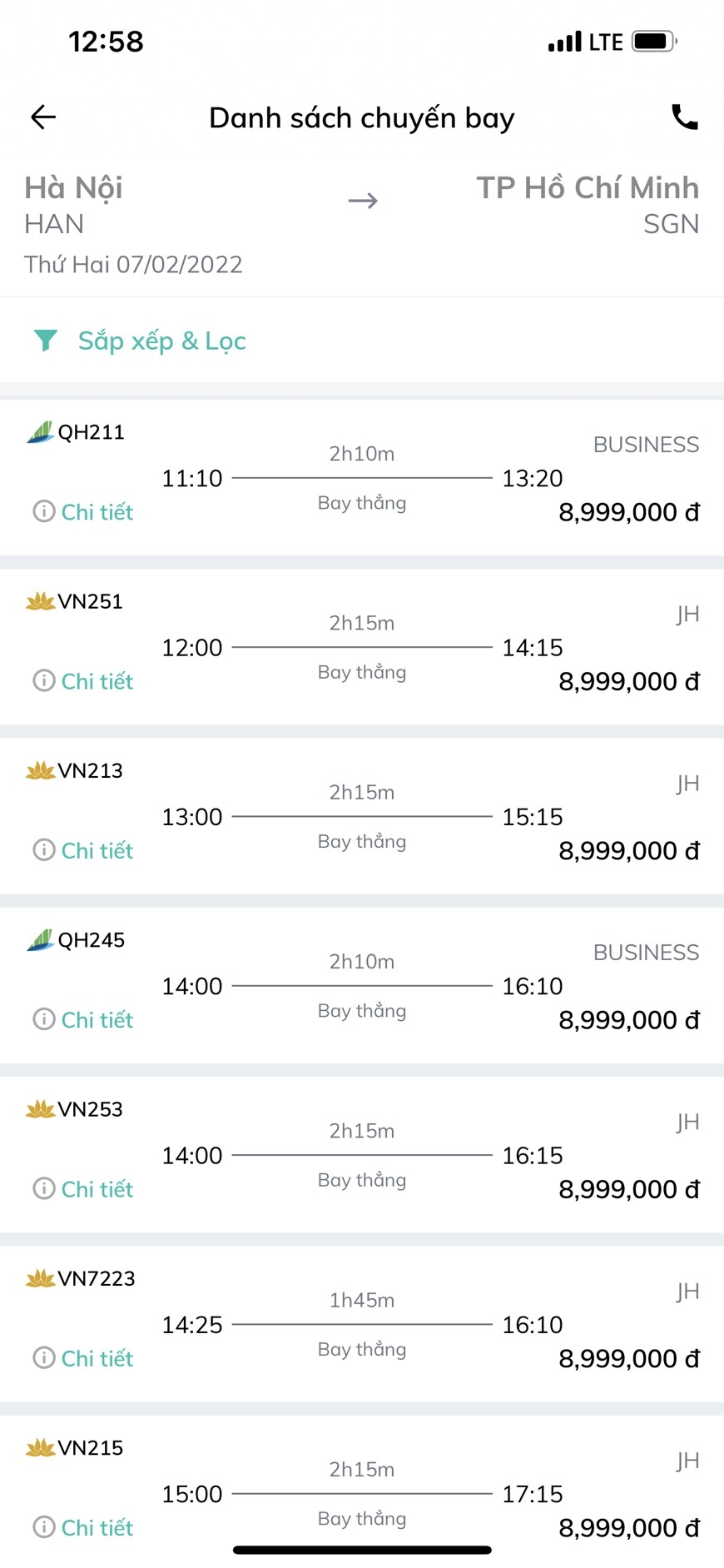
Task: Choose flight VN213 departing at 13:00
Action: point(362,816)
